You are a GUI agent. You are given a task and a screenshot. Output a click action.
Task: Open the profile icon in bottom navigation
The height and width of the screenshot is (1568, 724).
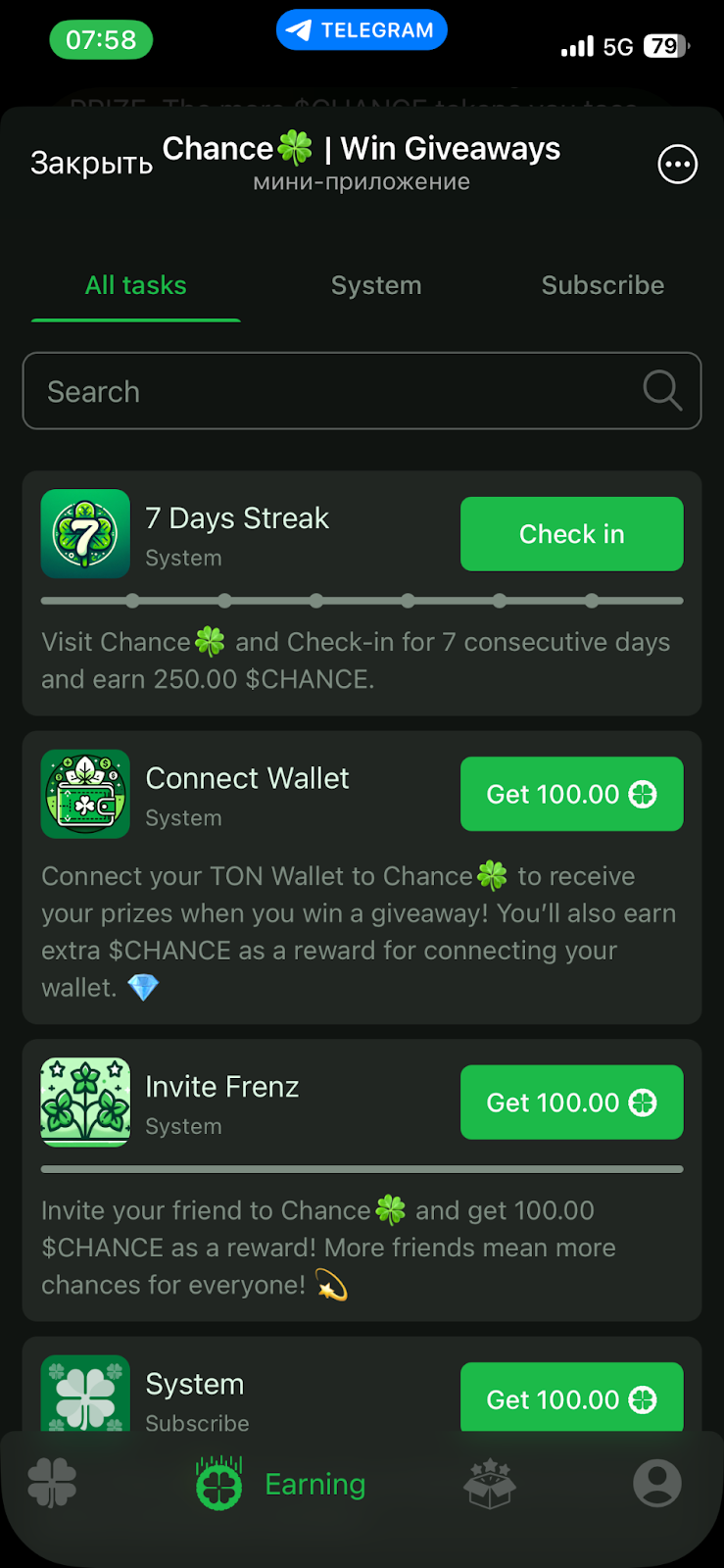[x=656, y=1483]
